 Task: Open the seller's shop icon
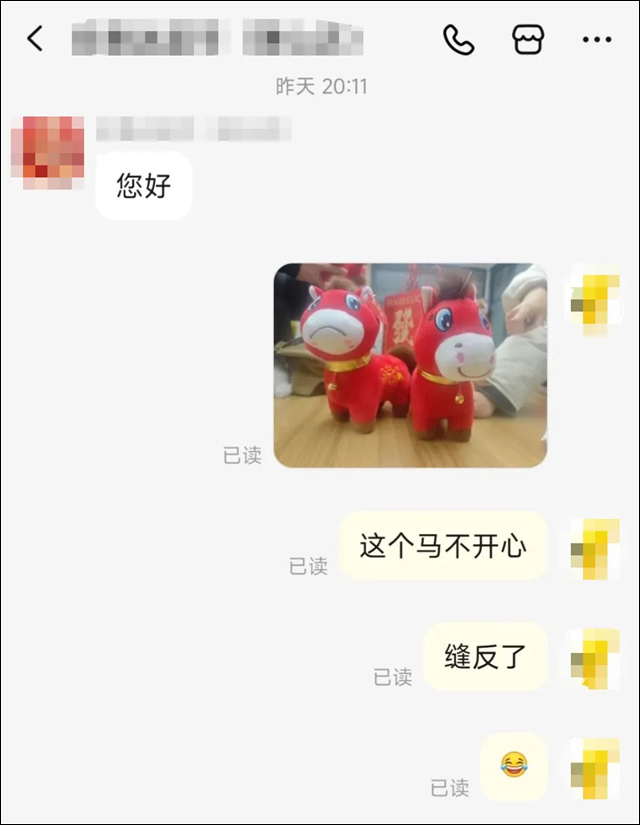527,39
